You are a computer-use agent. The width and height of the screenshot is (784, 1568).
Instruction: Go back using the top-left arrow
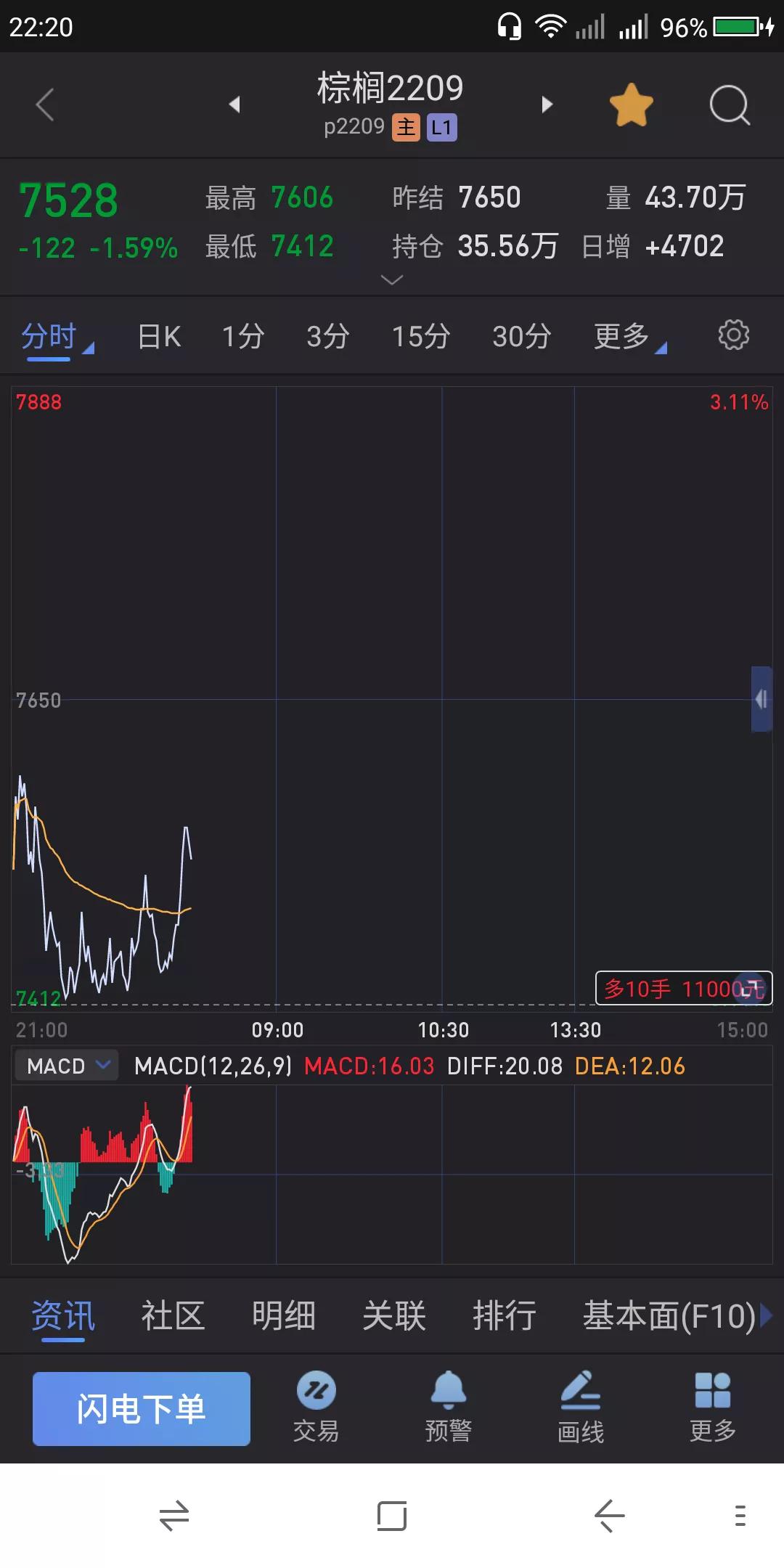[x=45, y=105]
